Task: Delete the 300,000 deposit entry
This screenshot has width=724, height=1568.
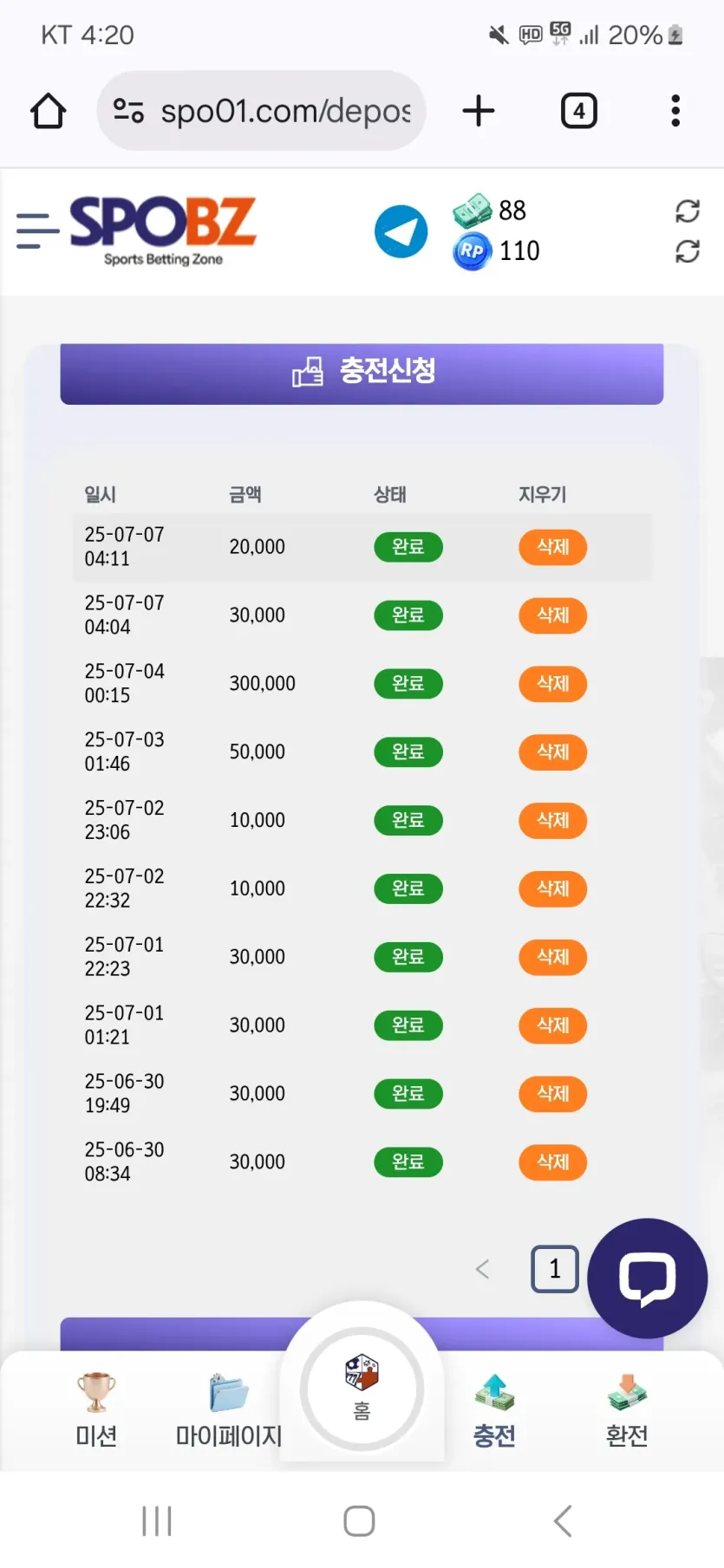Action: 552,684
